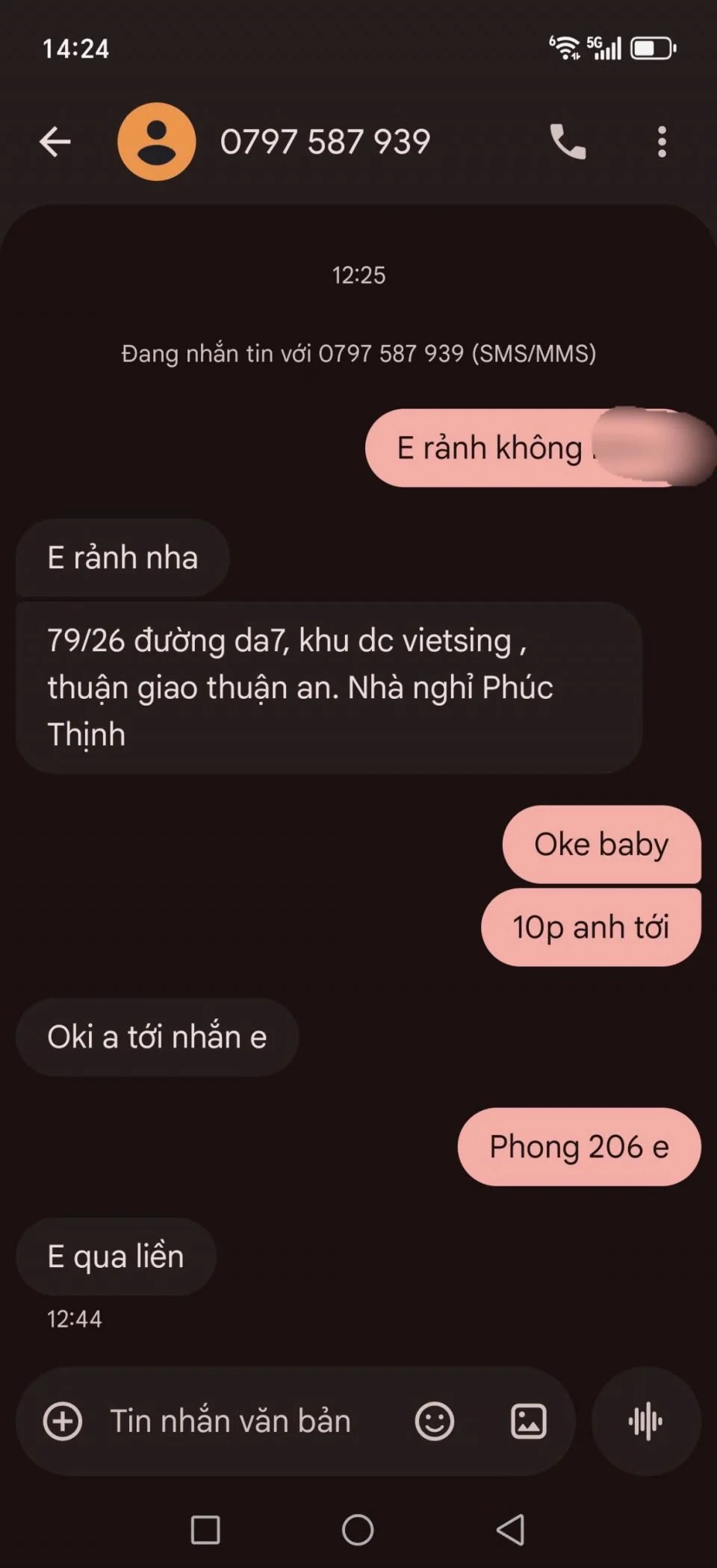The height and width of the screenshot is (1568, 717).
Task: Attach a photo from gallery
Action: (528, 1421)
